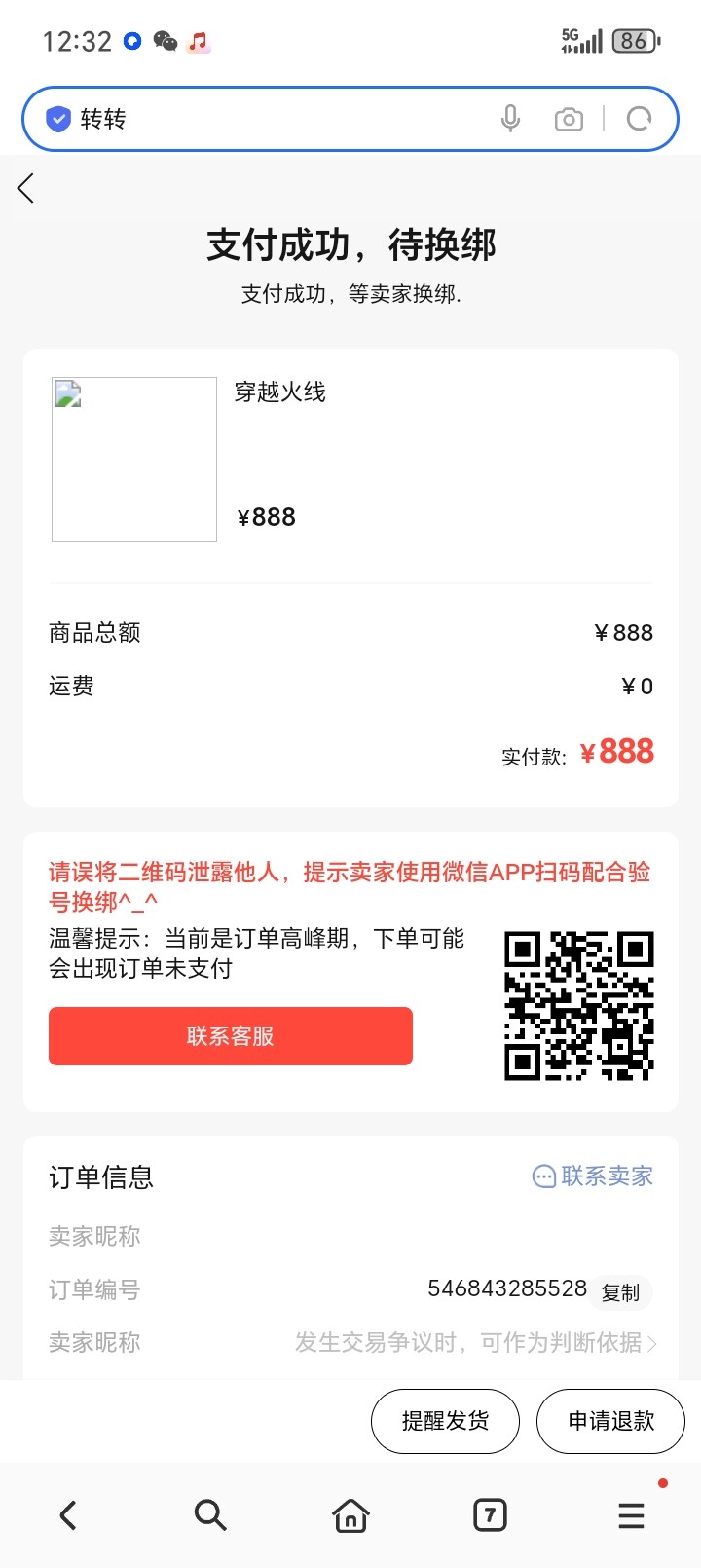Message the seller via 联系卖家
The height and width of the screenshot is (1568, 701).
click(593, 1176)
